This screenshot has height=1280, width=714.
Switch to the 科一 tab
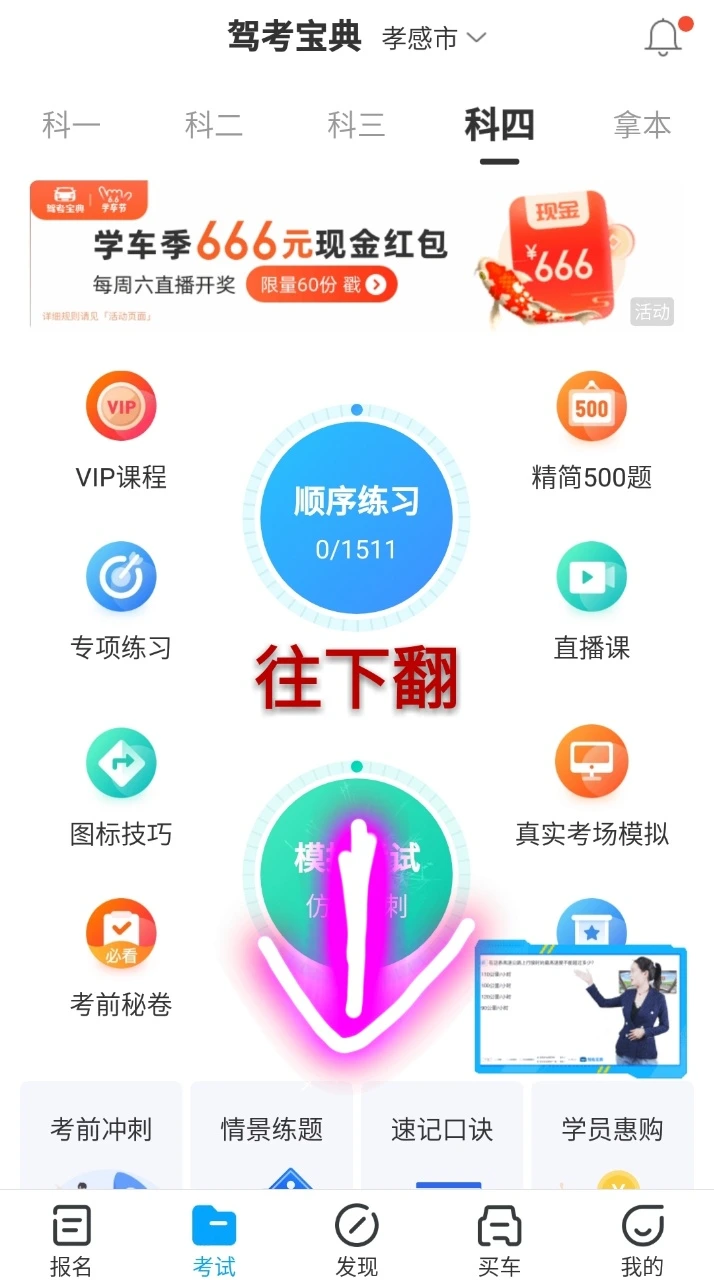coord(71,125)
